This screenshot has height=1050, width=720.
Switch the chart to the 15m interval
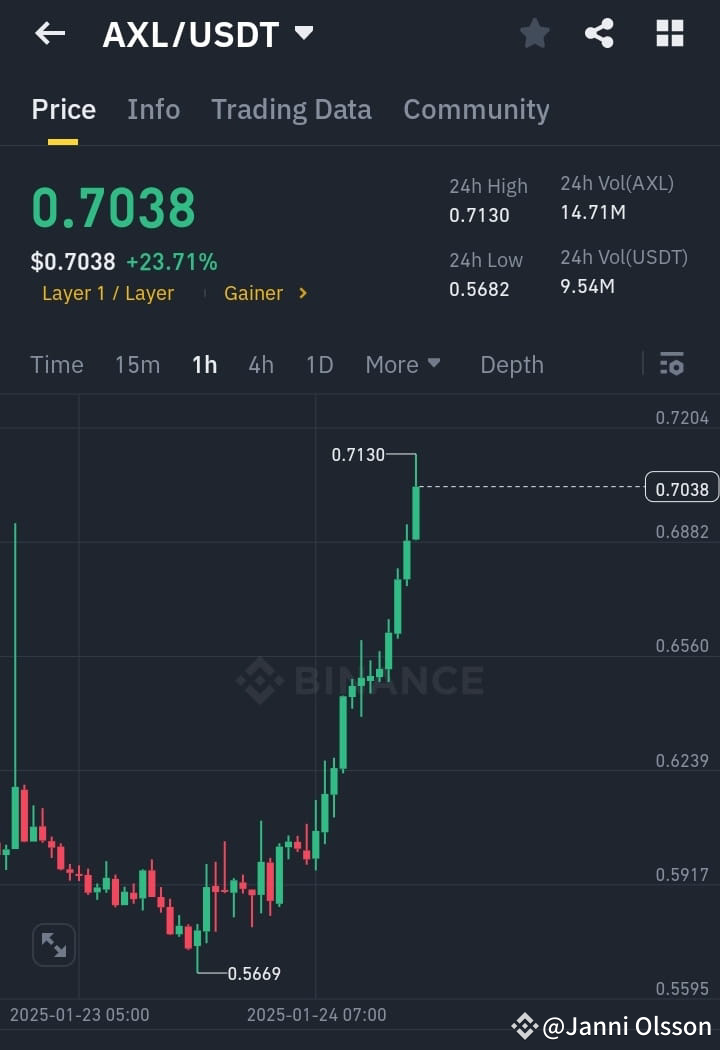pyautogui.click(x=137, y=365)
